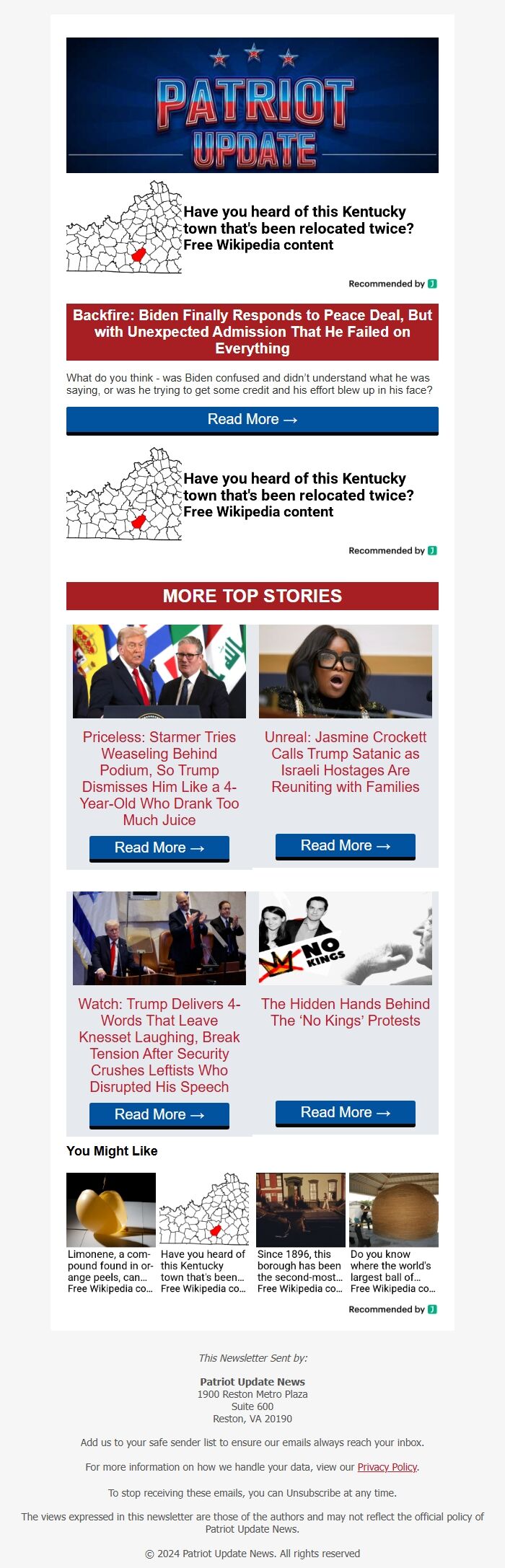505x1568 pixels.
Task: Open the Limonene orange peels recommendation
Action: [111, 1233]
